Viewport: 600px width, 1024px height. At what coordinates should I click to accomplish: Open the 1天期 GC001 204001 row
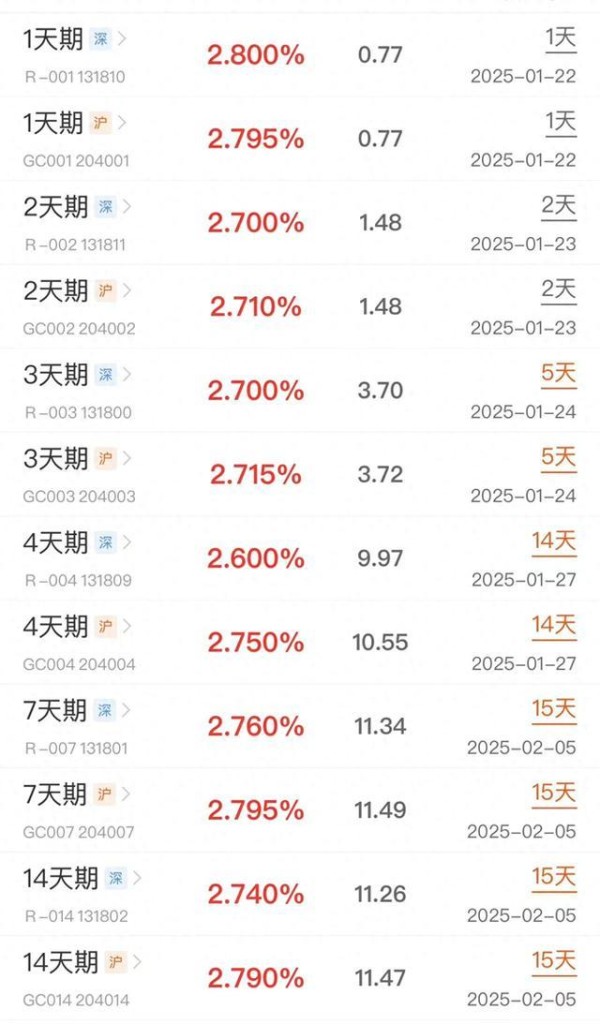coord(300,139)
